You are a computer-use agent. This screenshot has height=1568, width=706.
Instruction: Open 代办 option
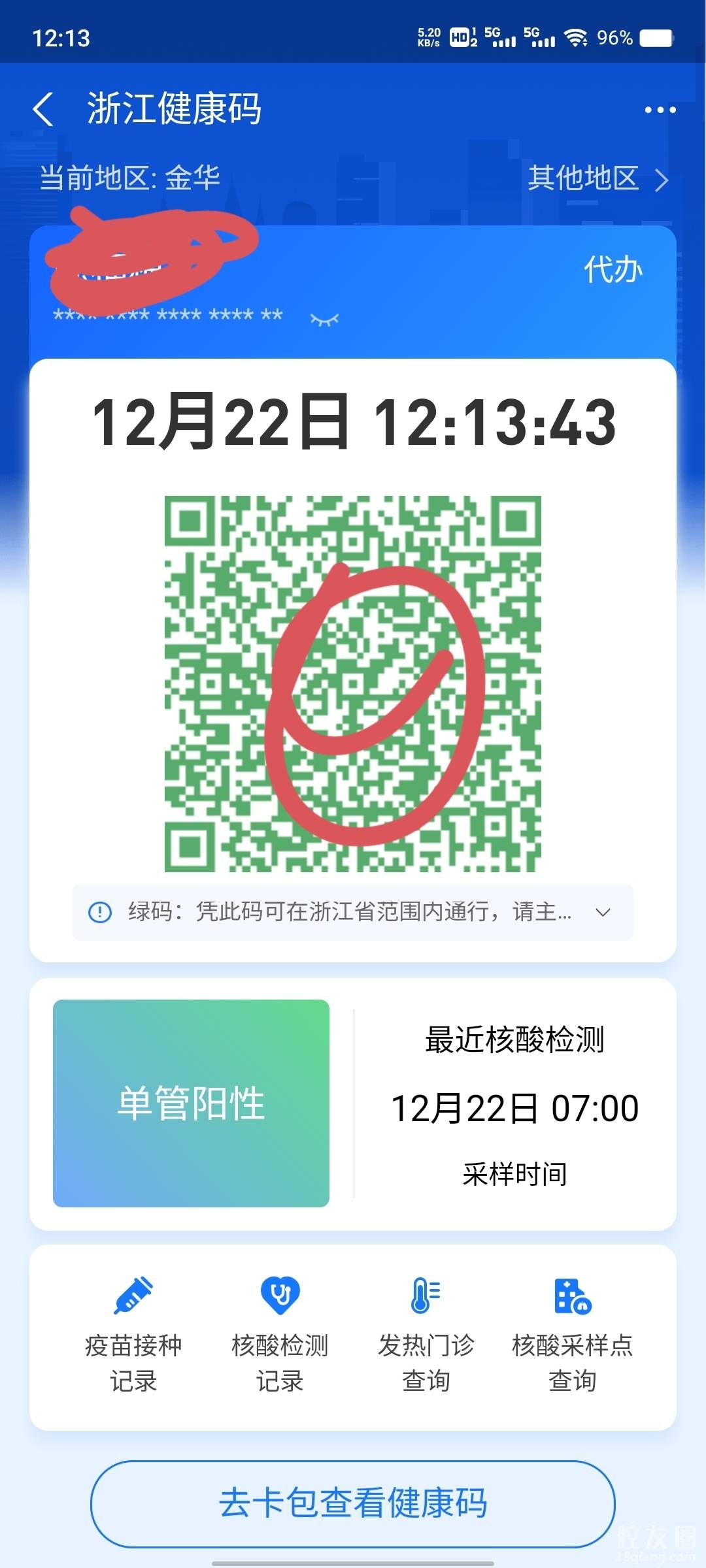pyautogui.click(x=613, y=270)
